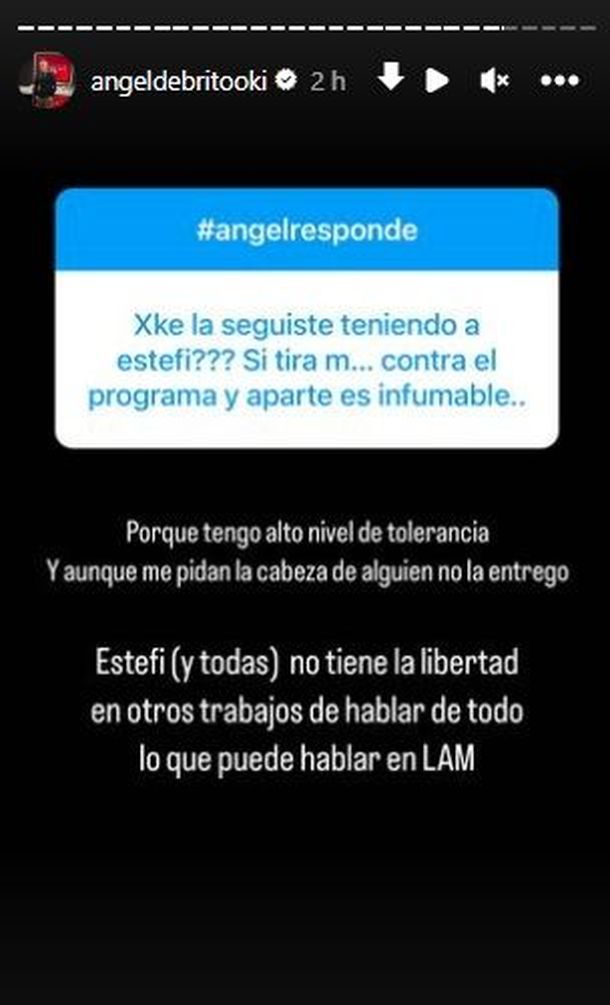Unmute the story audio
610x1005 pixels.
(494, 81)
